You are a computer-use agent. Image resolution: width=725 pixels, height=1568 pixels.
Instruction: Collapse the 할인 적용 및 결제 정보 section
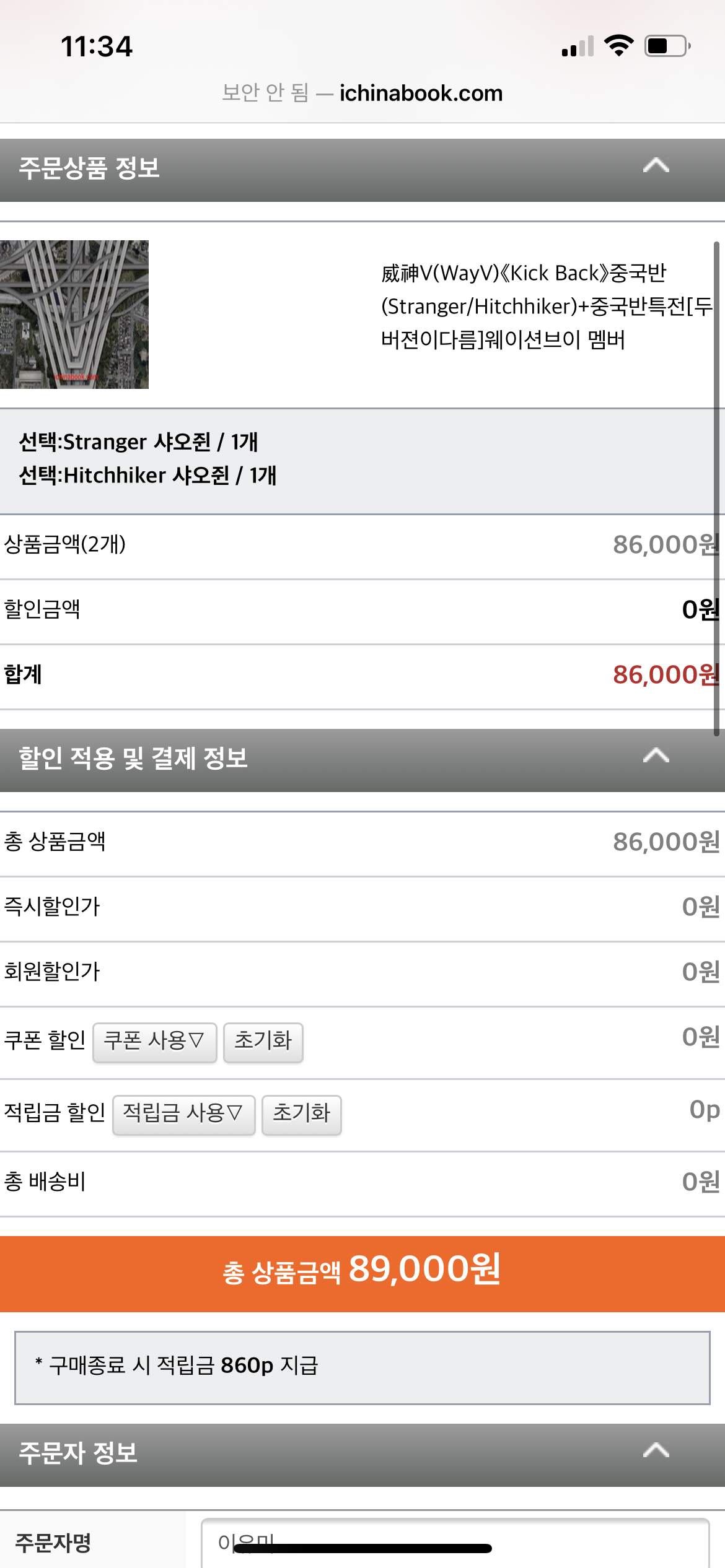click(x=656, y=757)
